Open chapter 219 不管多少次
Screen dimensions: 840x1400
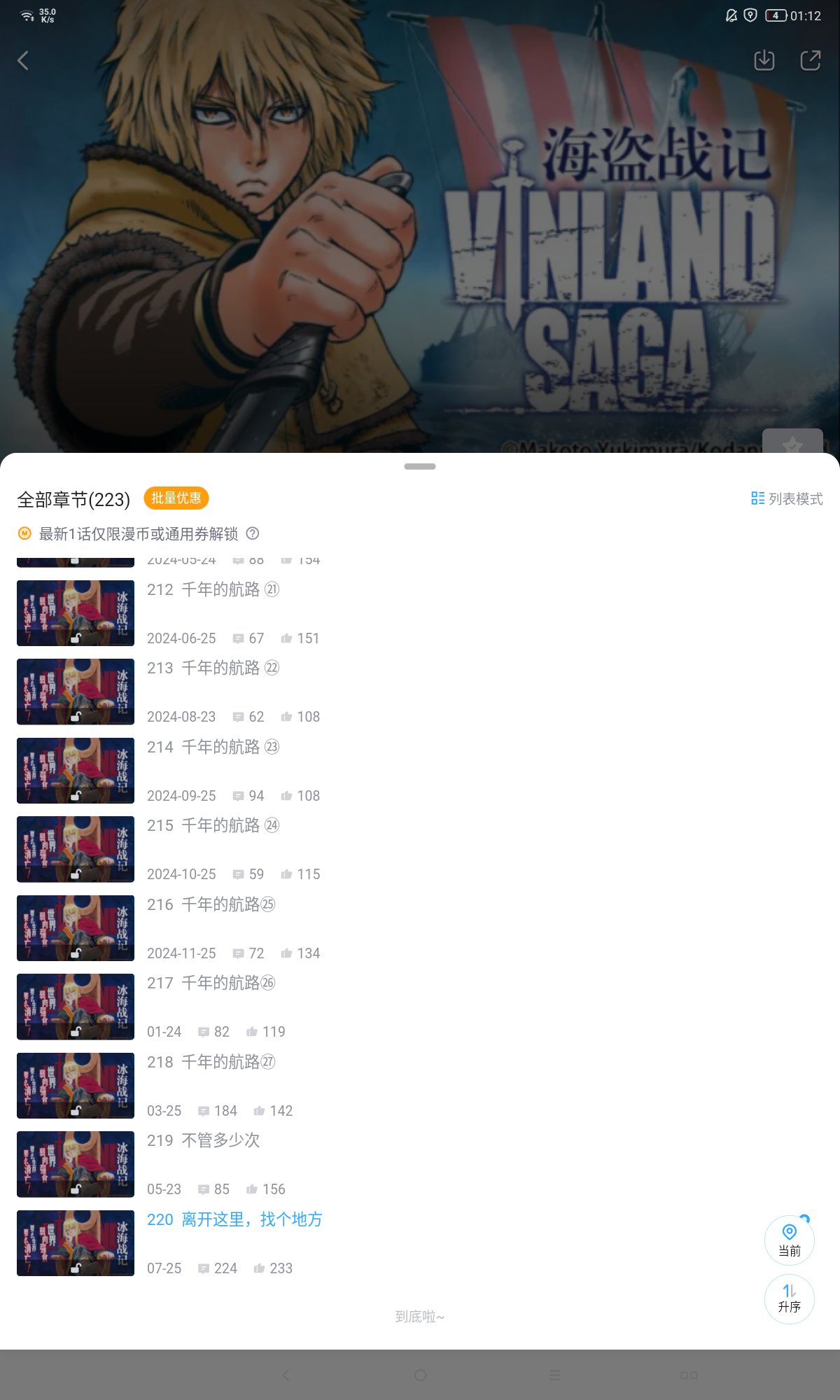tap(203, 1141)
